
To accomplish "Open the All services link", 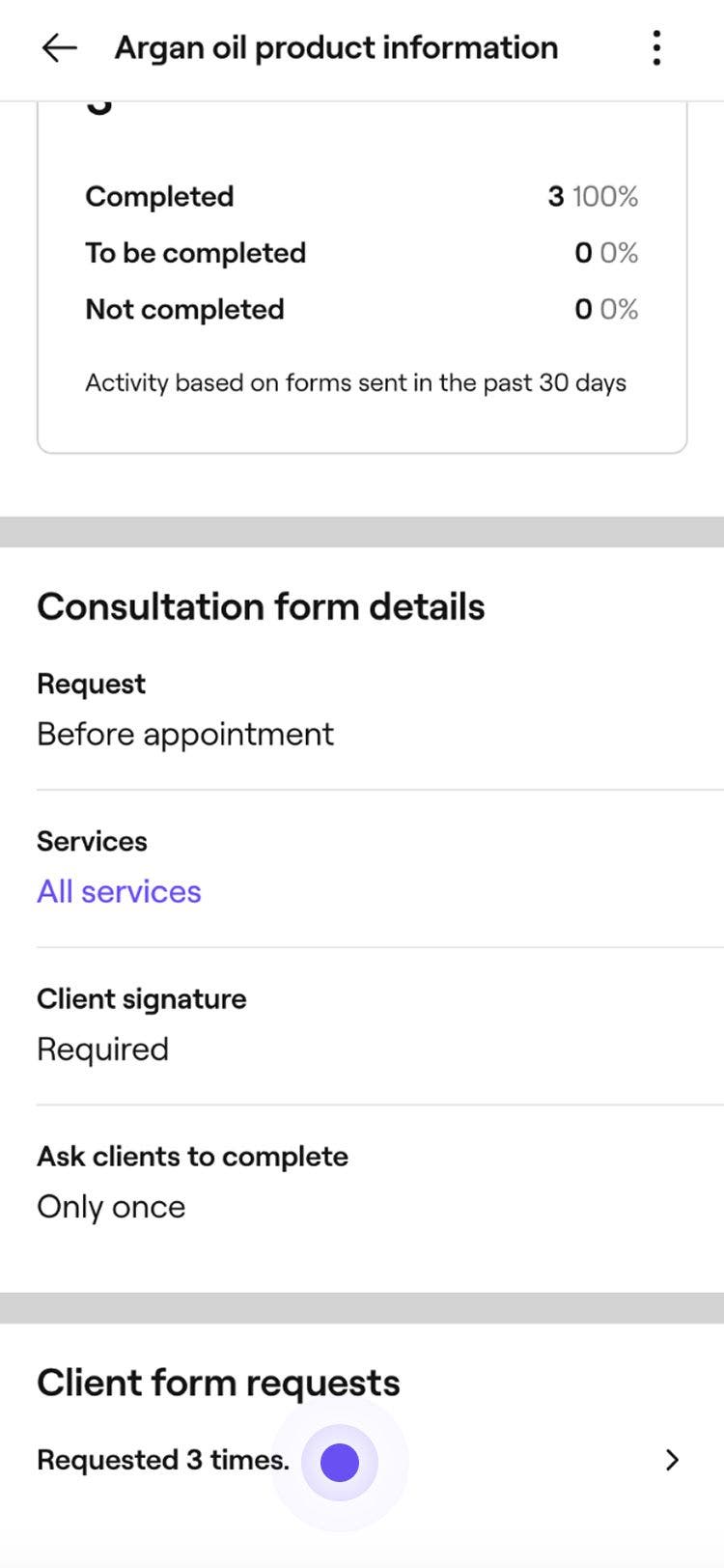I will tap(118, 891).
